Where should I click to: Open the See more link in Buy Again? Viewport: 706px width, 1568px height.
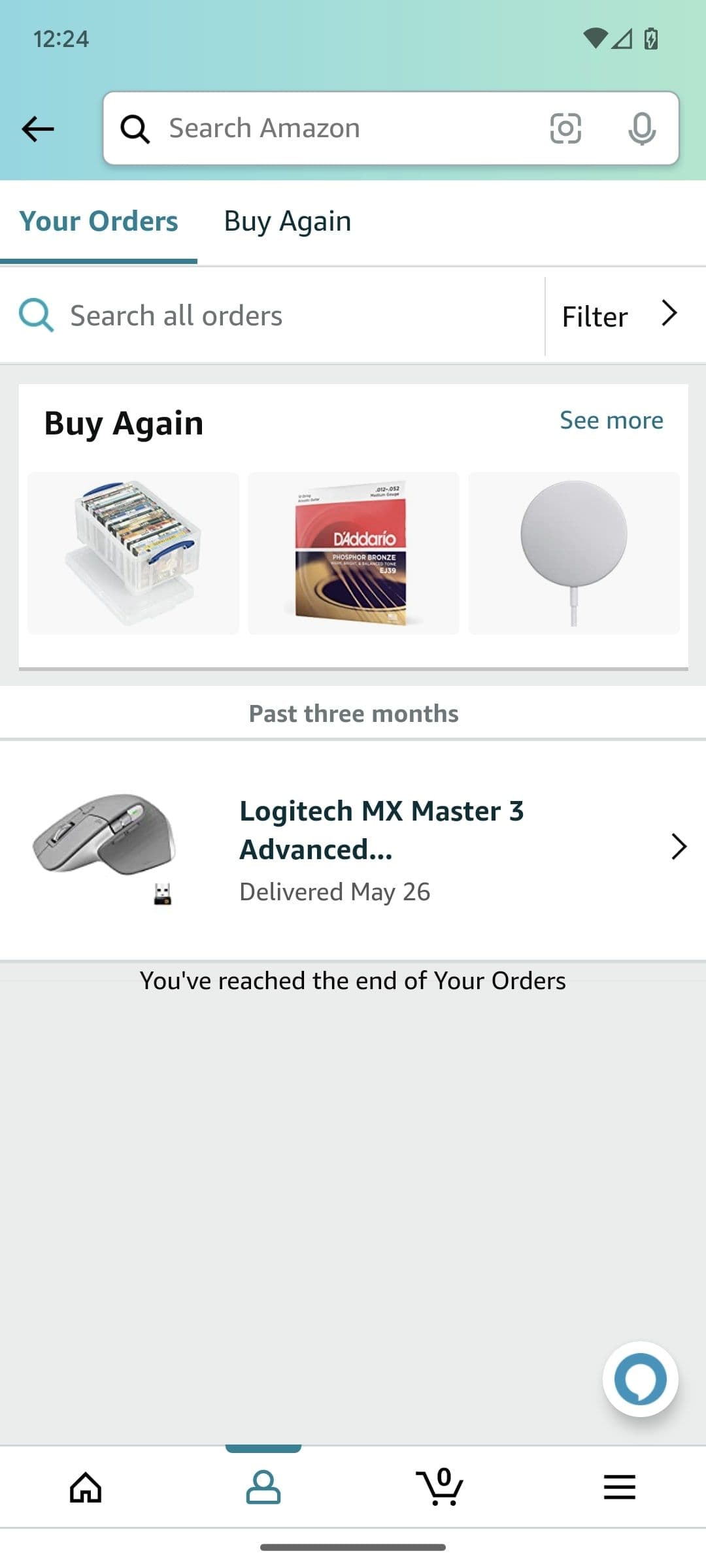click(611, 421)
